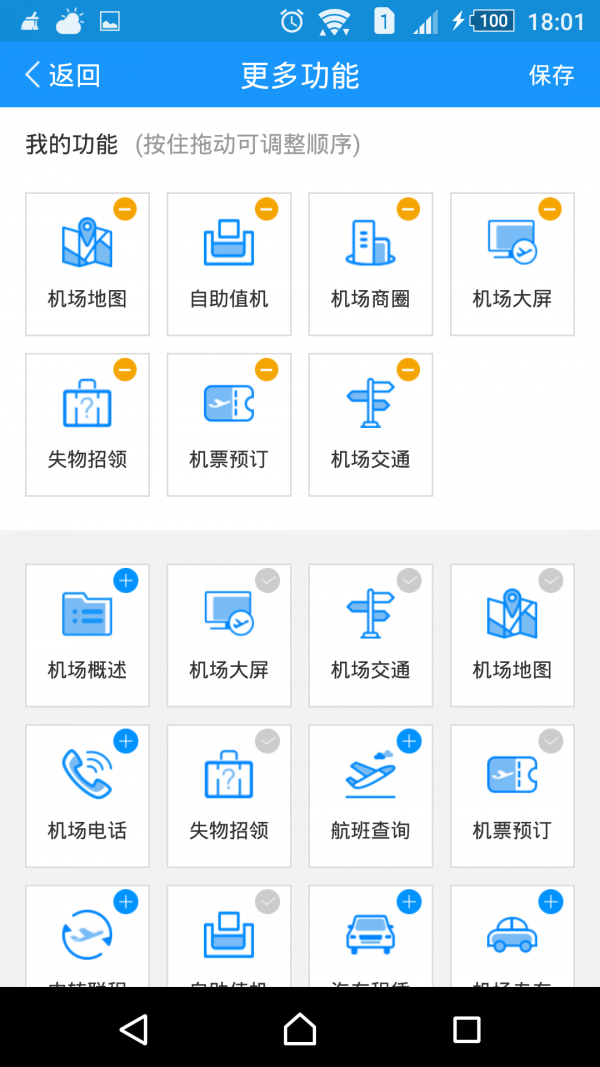Tap the system home button
Screen dimensions: 600x1067
[x=300, y=1029]
